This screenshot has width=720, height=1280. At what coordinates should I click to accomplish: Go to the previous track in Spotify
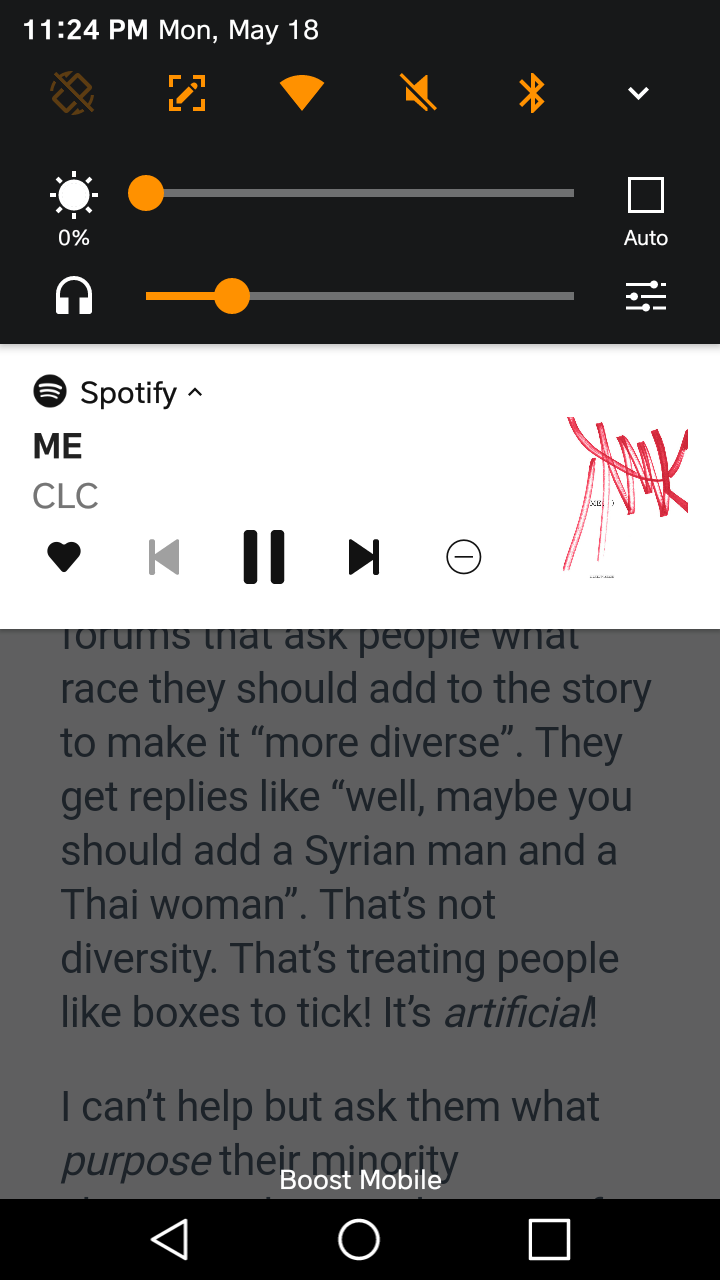coord(164,557)
